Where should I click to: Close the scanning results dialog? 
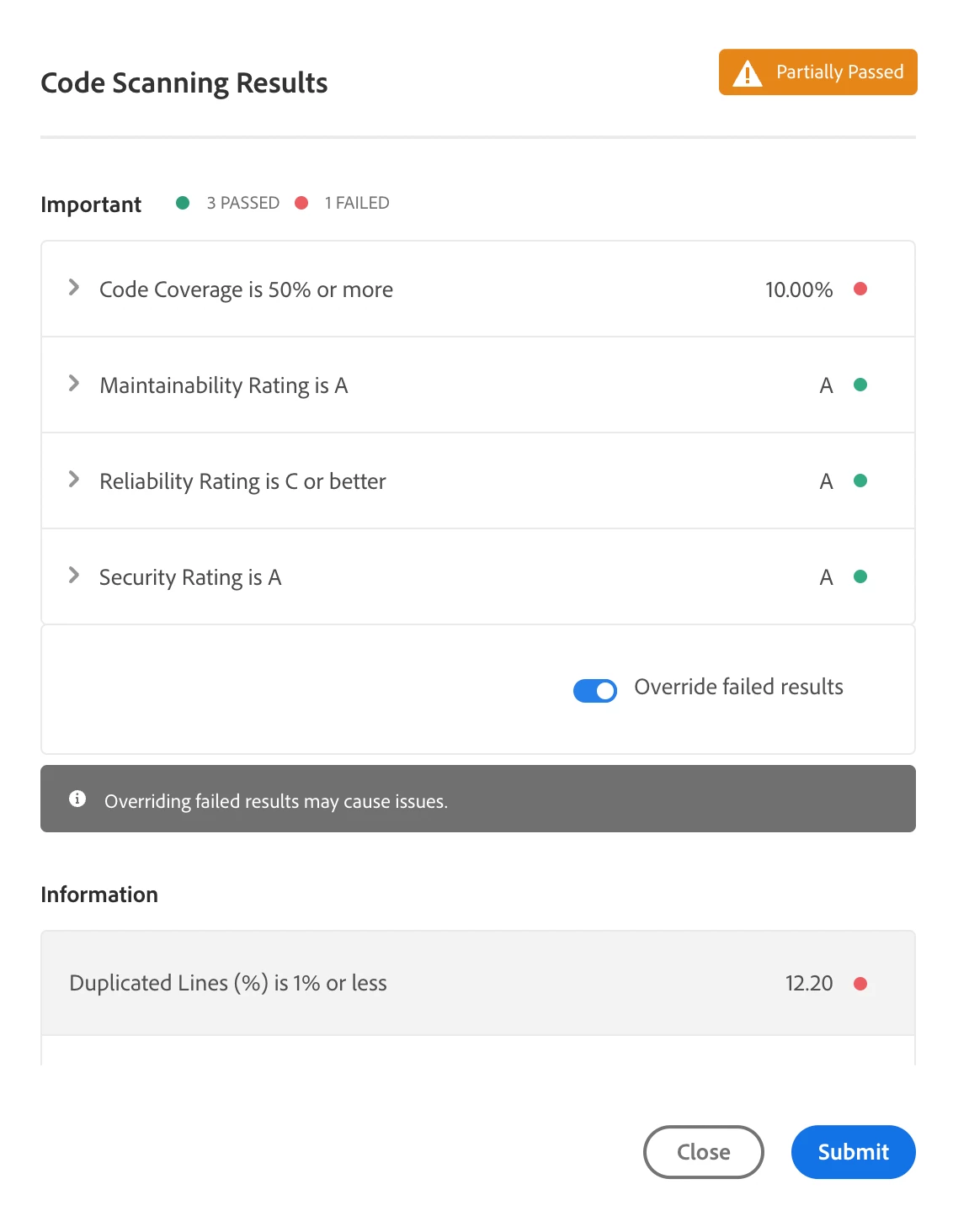(703, 1152)
